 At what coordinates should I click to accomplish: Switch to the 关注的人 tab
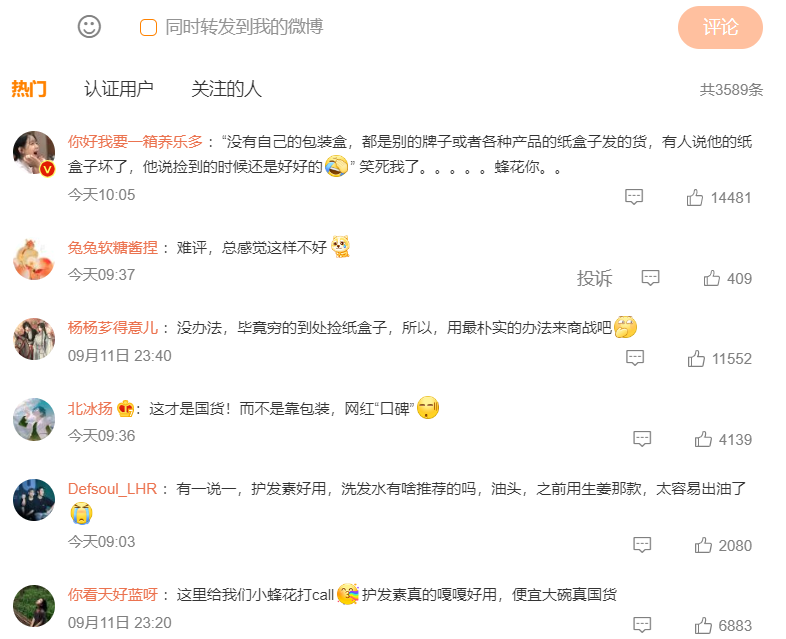[x=226, y=89]
